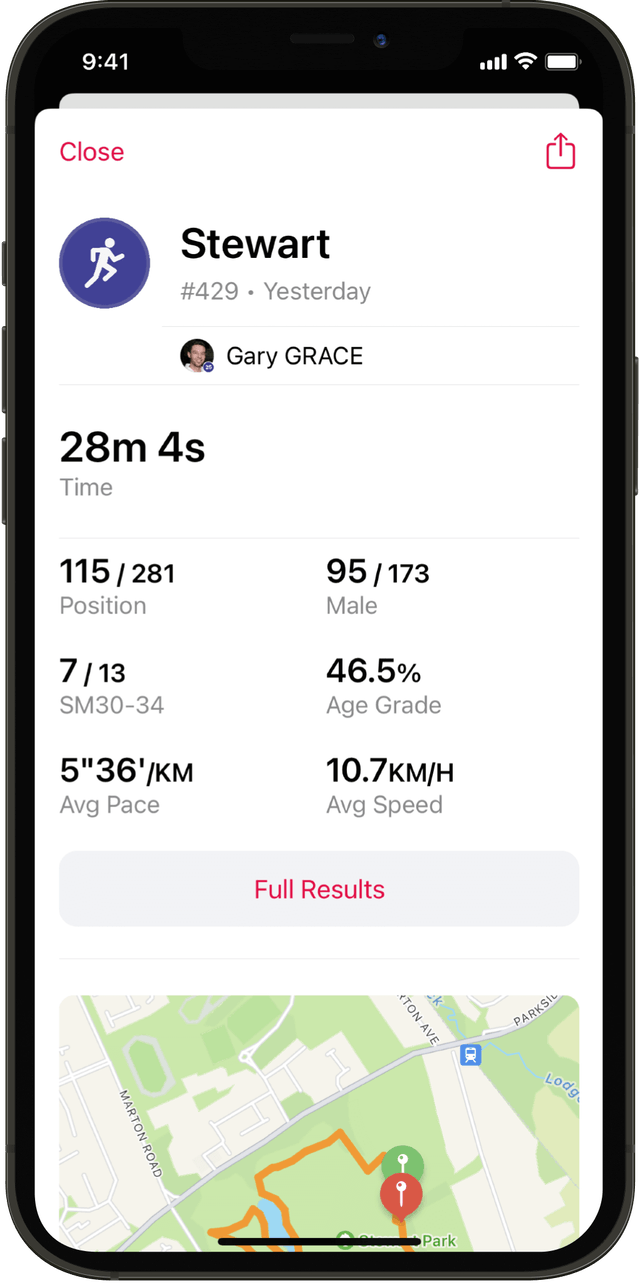The image size is (640, 1283).
Task: Open Gary GRACE's profile row
Action: pyautogui.click(x=294, y=356)
